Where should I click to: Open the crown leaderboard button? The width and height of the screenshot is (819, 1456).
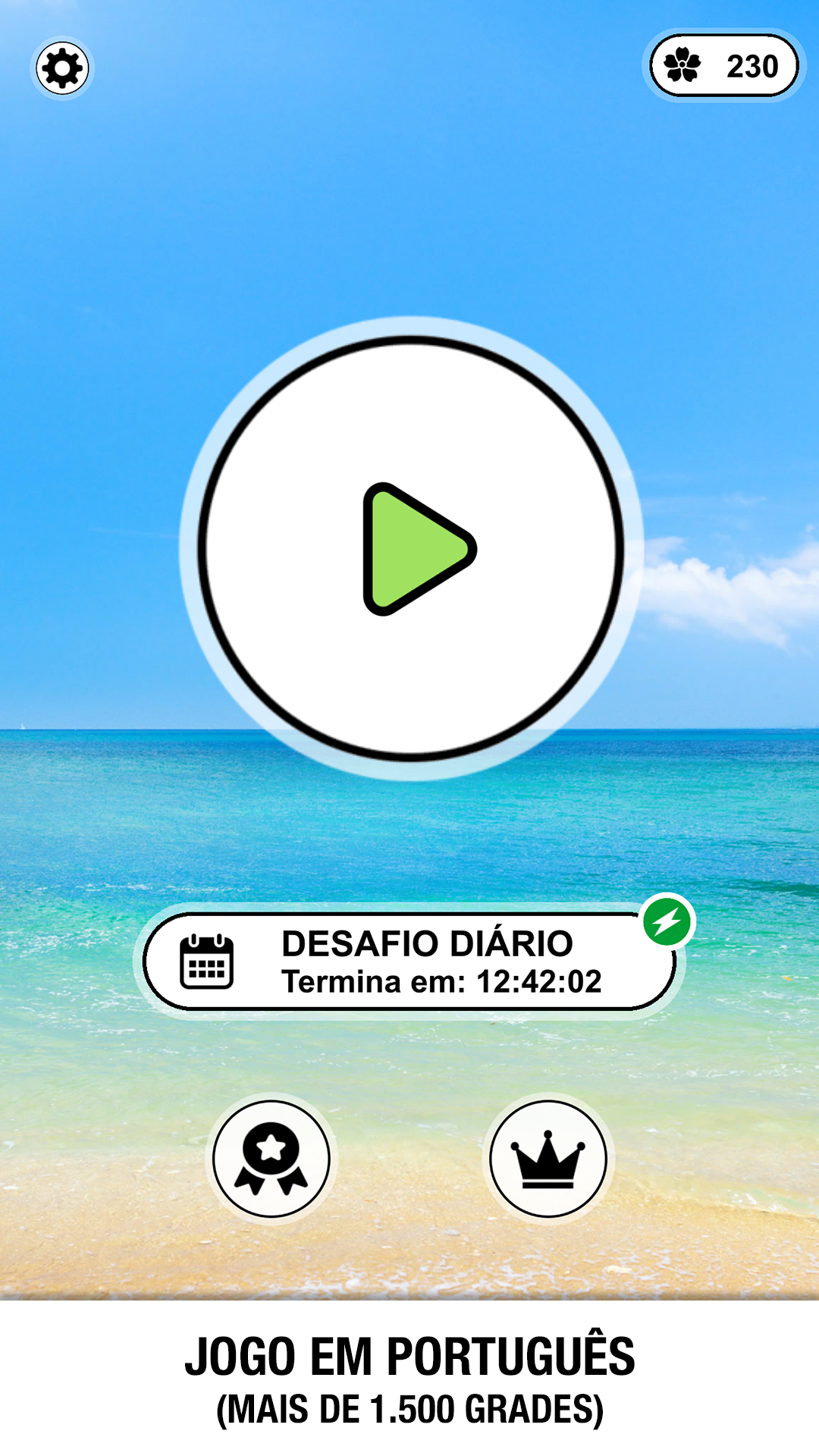(x=548, y=1158)
